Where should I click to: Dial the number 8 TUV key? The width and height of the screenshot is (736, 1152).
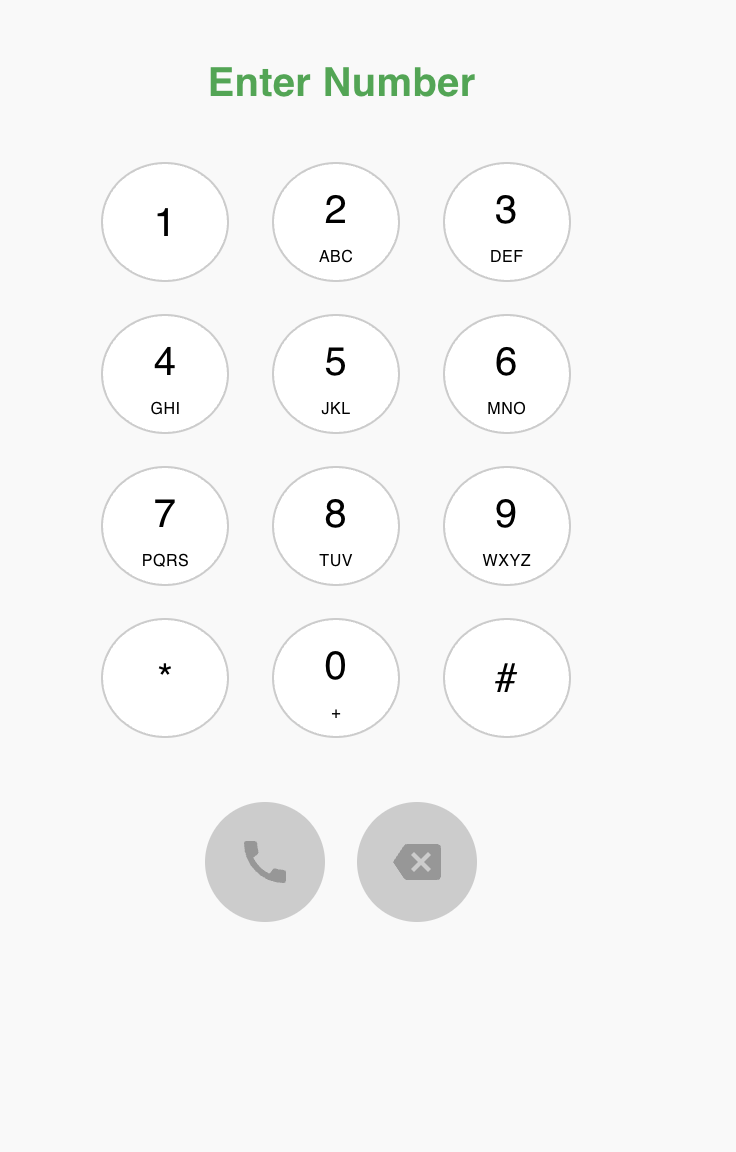coord(336,526)
